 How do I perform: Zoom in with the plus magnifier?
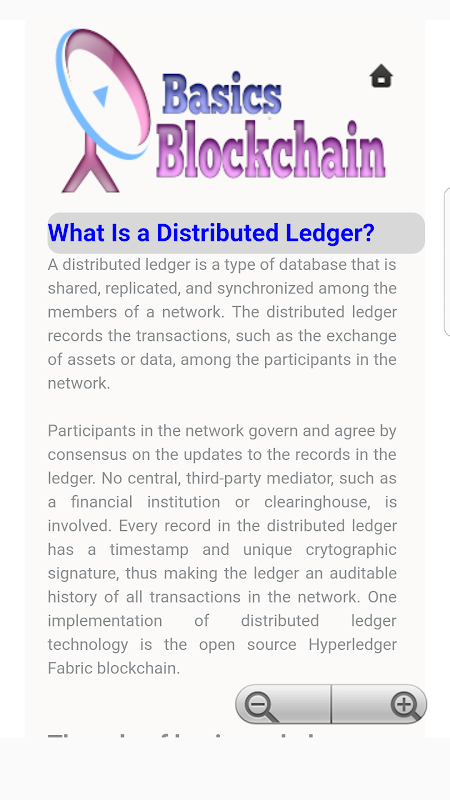[x=380, y=704]
